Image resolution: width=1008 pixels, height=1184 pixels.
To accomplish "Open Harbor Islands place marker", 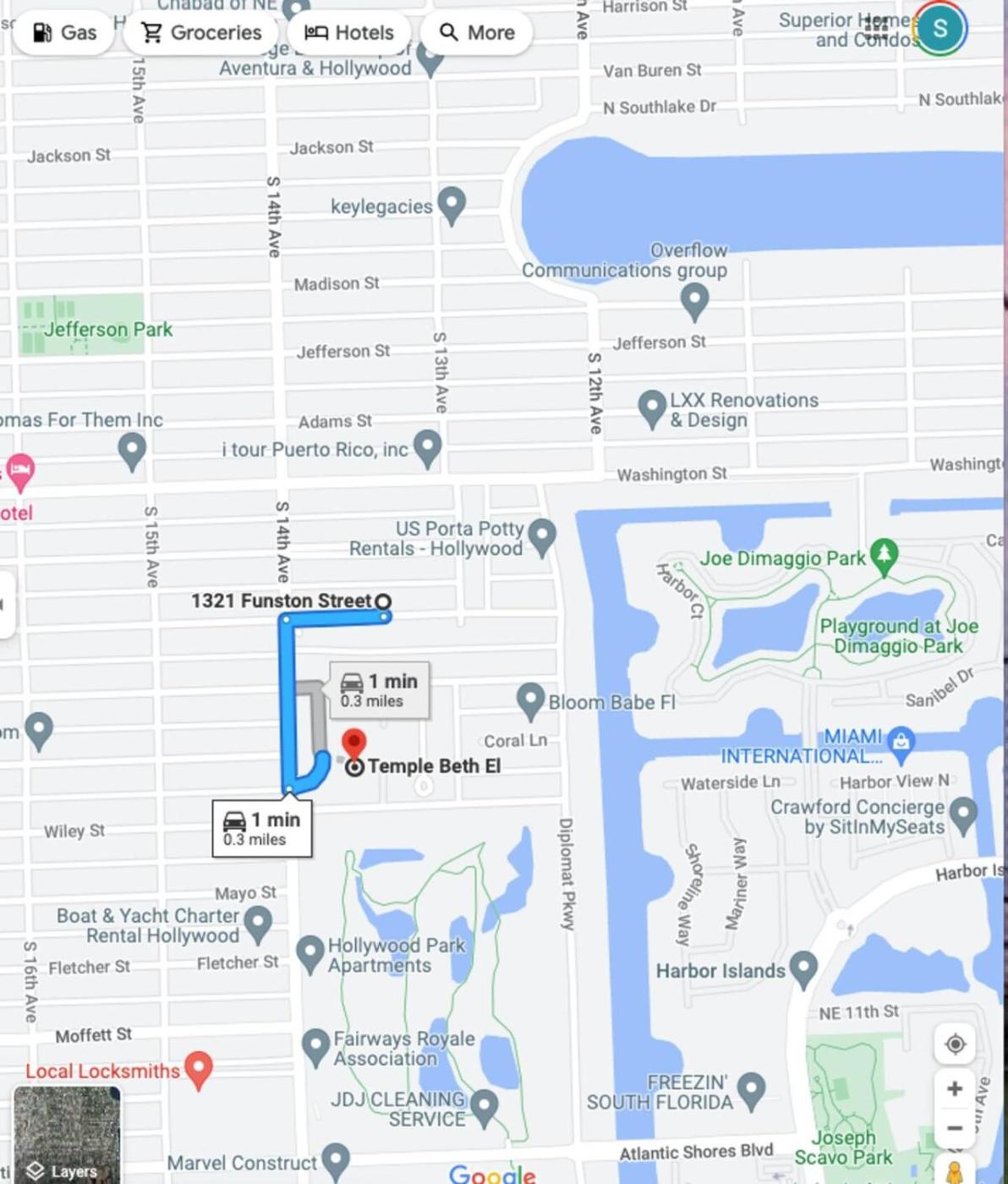I will 803,967.
